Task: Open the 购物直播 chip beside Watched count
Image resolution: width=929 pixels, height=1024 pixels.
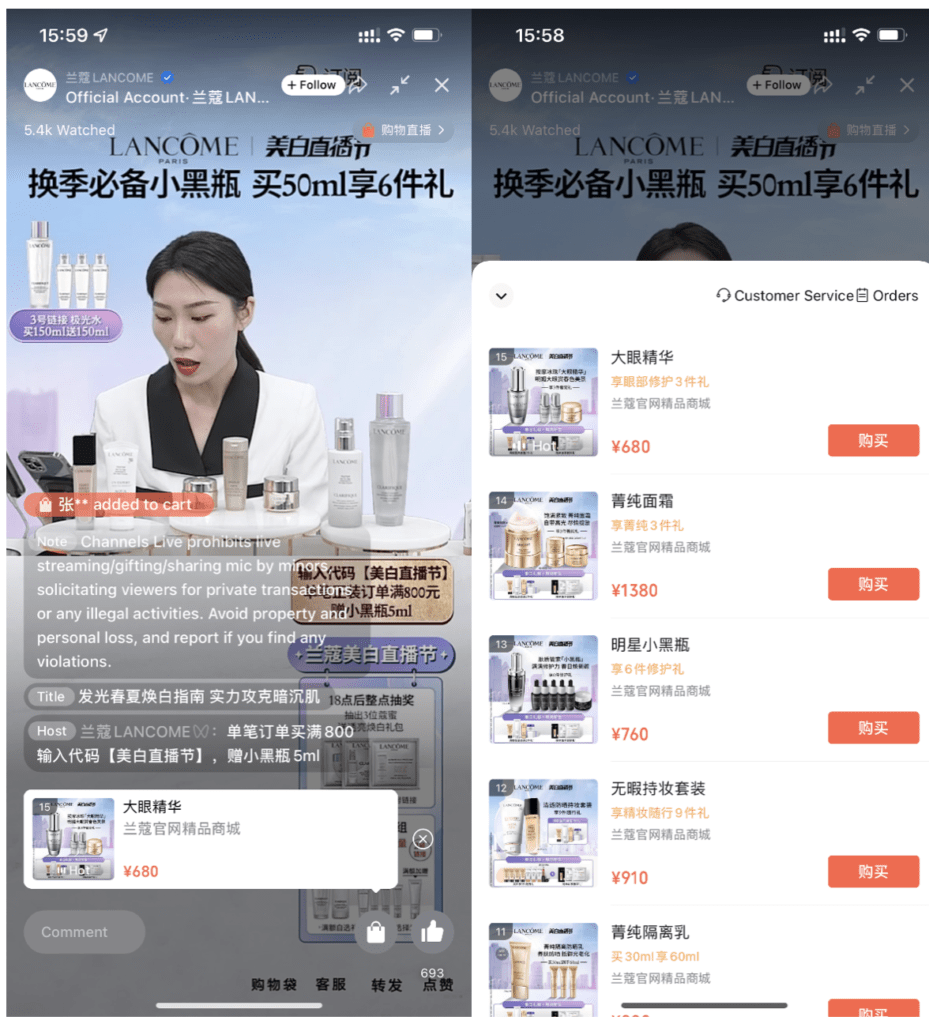Action: click(x=403, y=130)
